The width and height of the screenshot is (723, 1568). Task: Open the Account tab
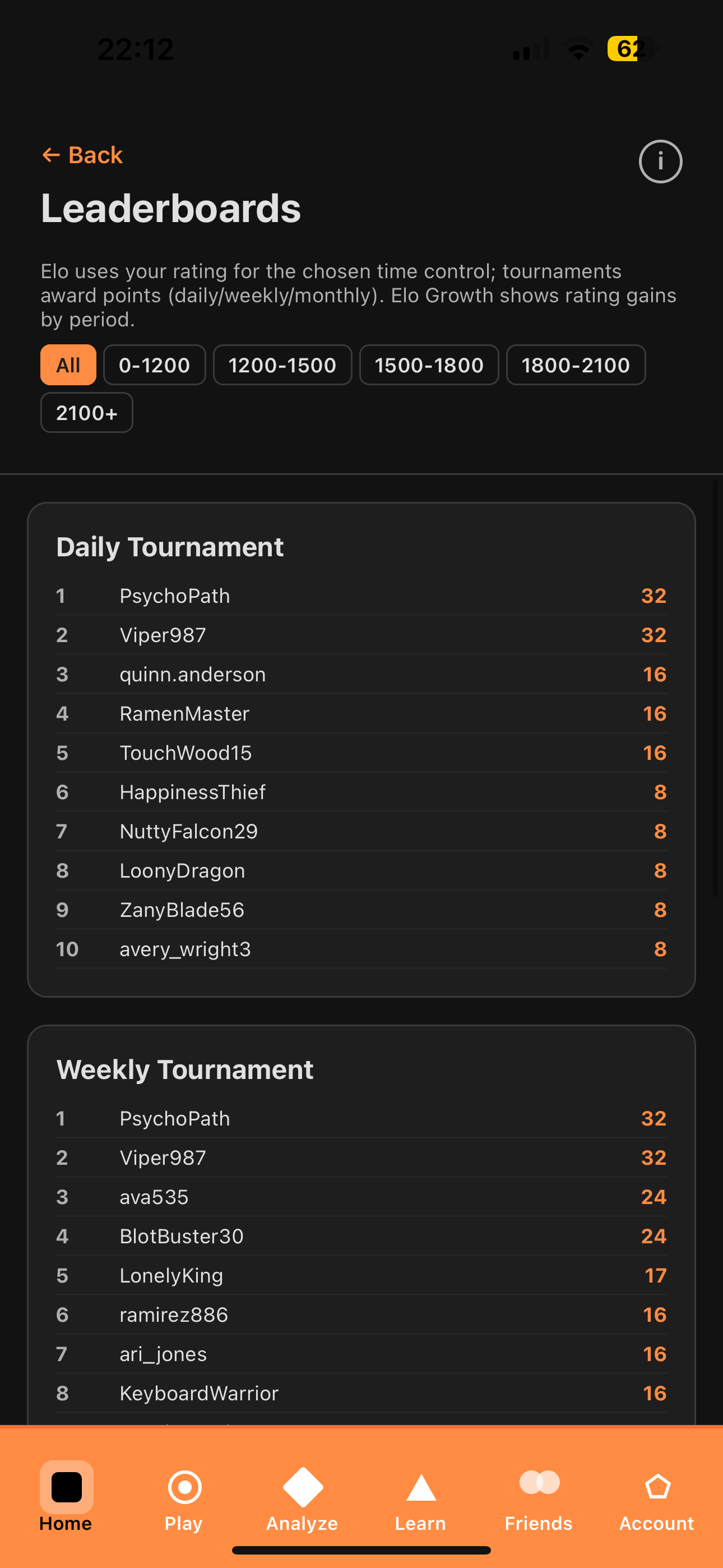tap(657, 1496)
